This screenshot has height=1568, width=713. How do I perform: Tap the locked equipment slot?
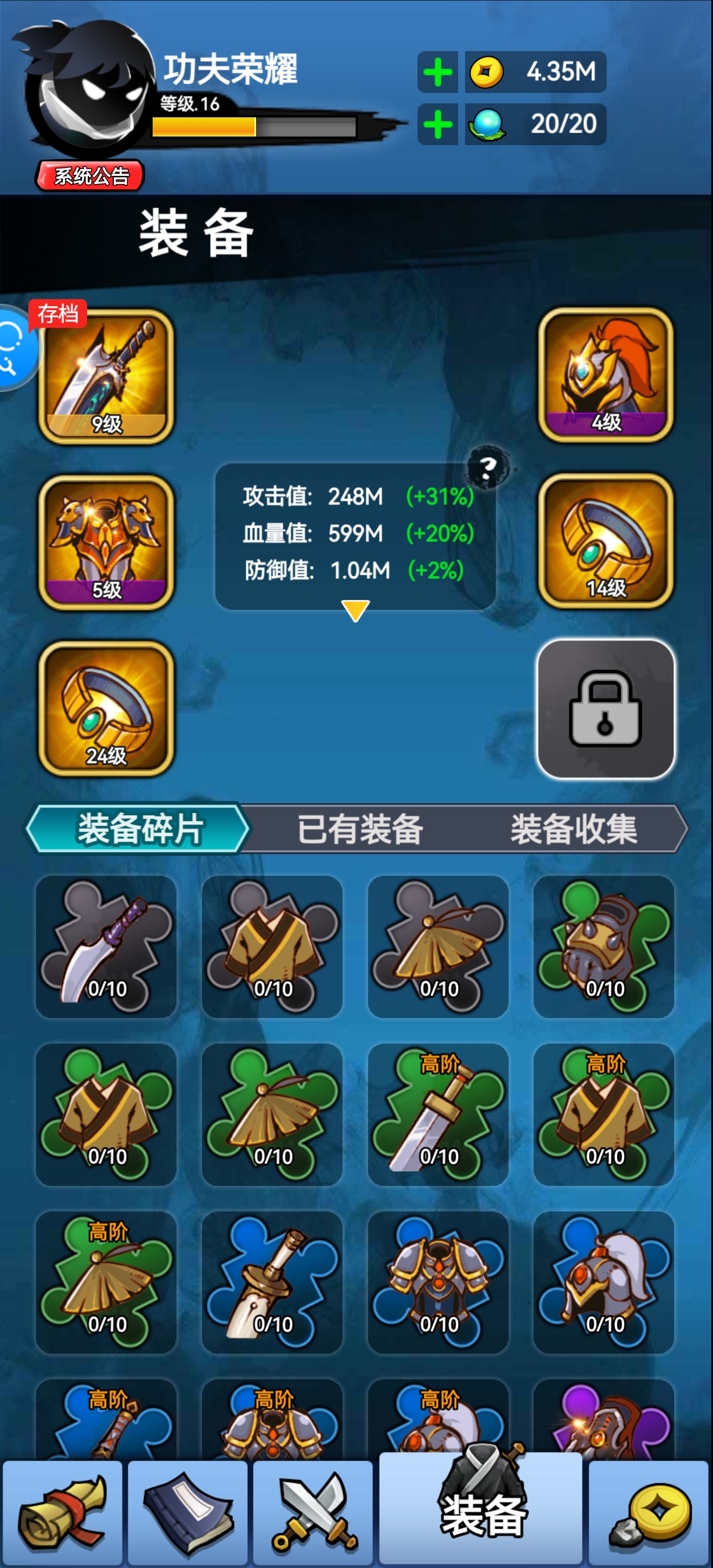(606, 709)
